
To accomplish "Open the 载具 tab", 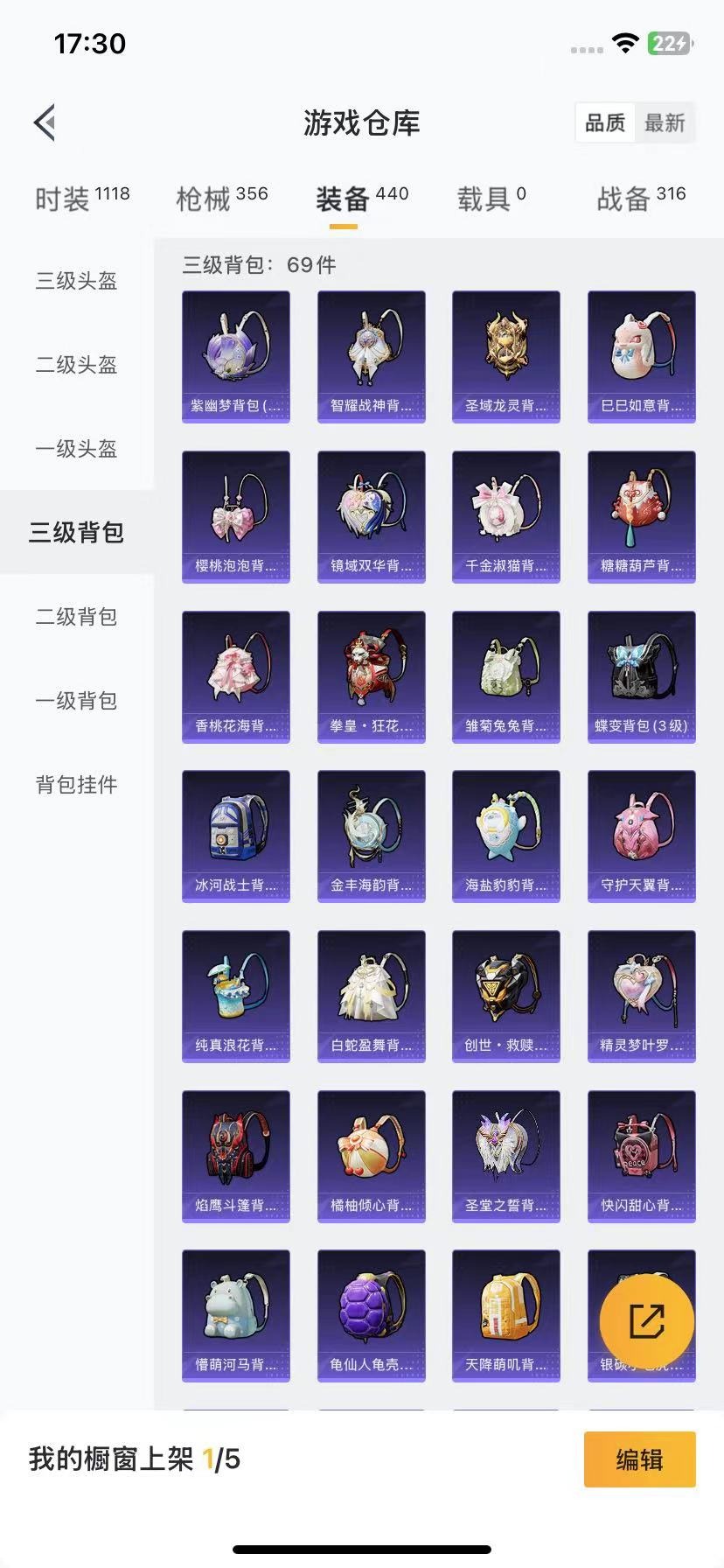I will pos(491,199).
